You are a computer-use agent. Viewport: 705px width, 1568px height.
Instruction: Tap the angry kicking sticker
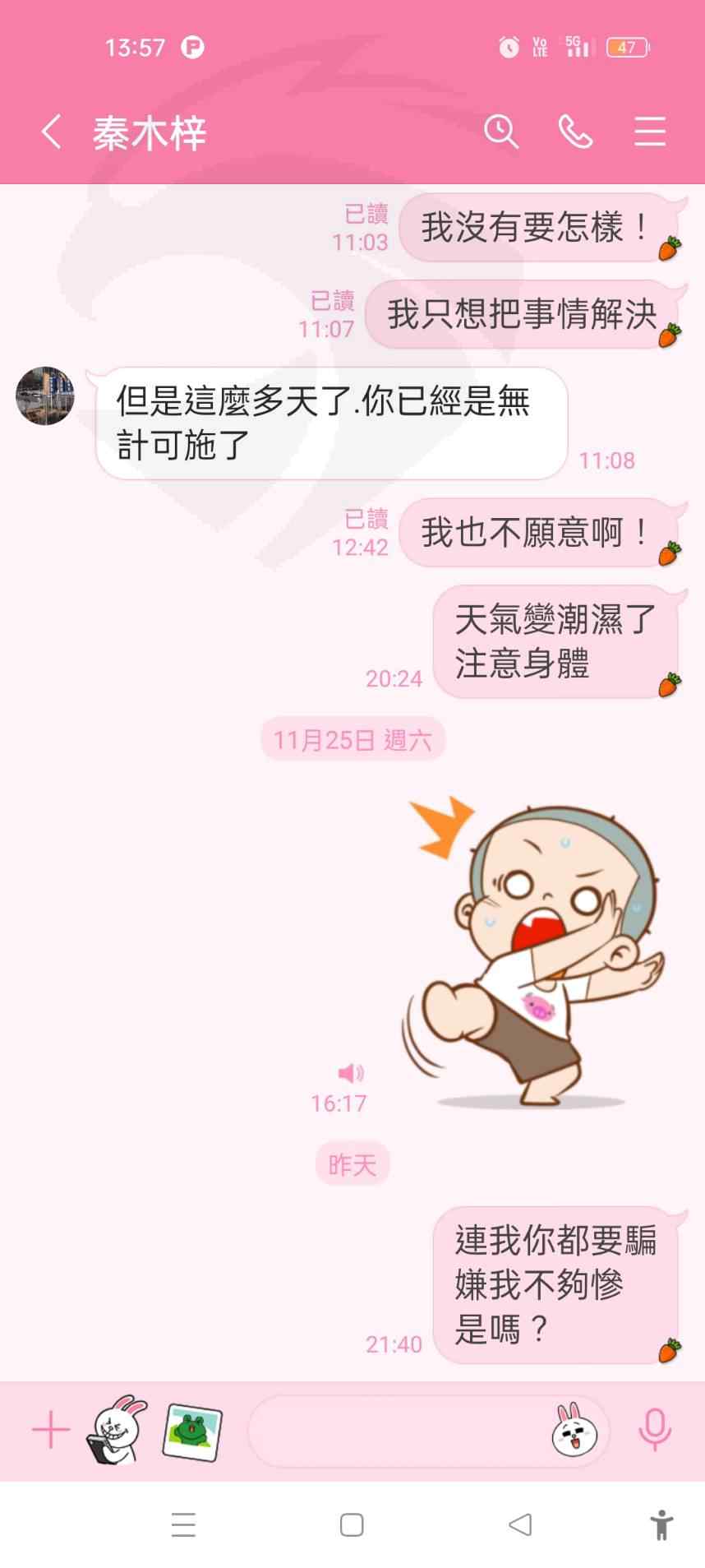533,951
